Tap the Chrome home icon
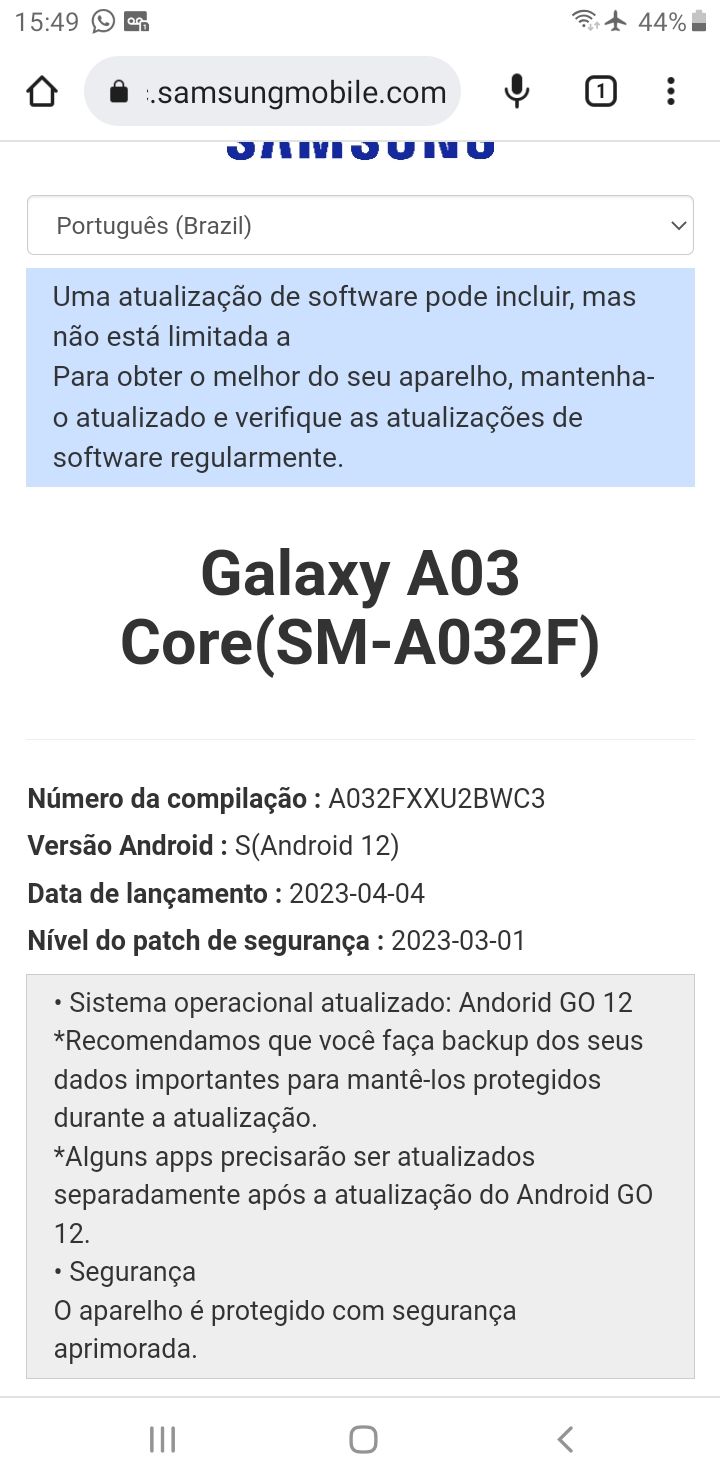 [41, 91]
